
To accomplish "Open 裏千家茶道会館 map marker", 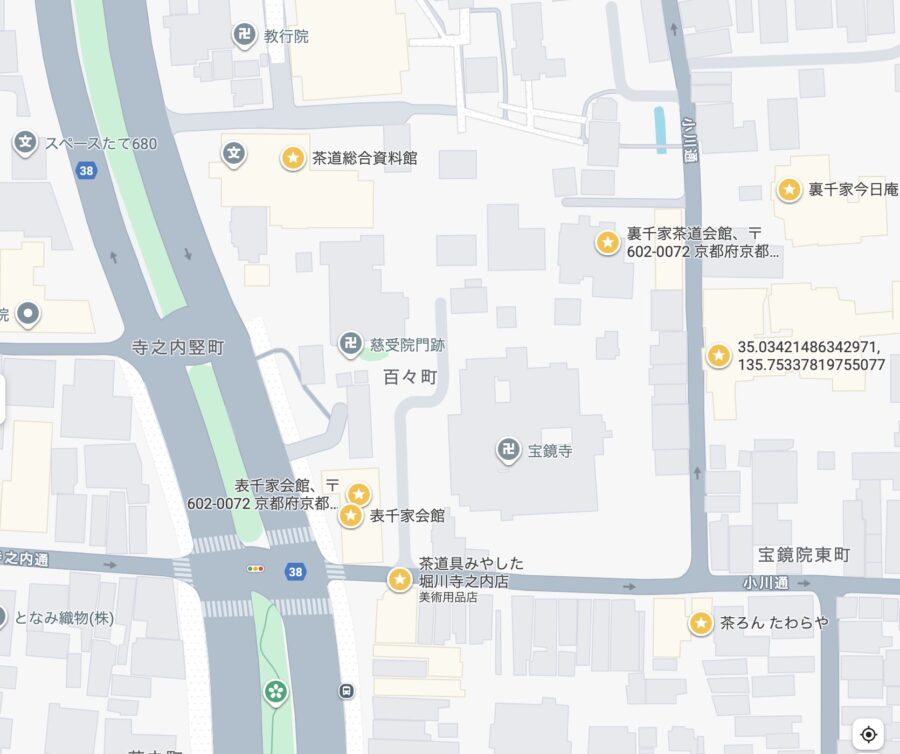I will [607, 242].
